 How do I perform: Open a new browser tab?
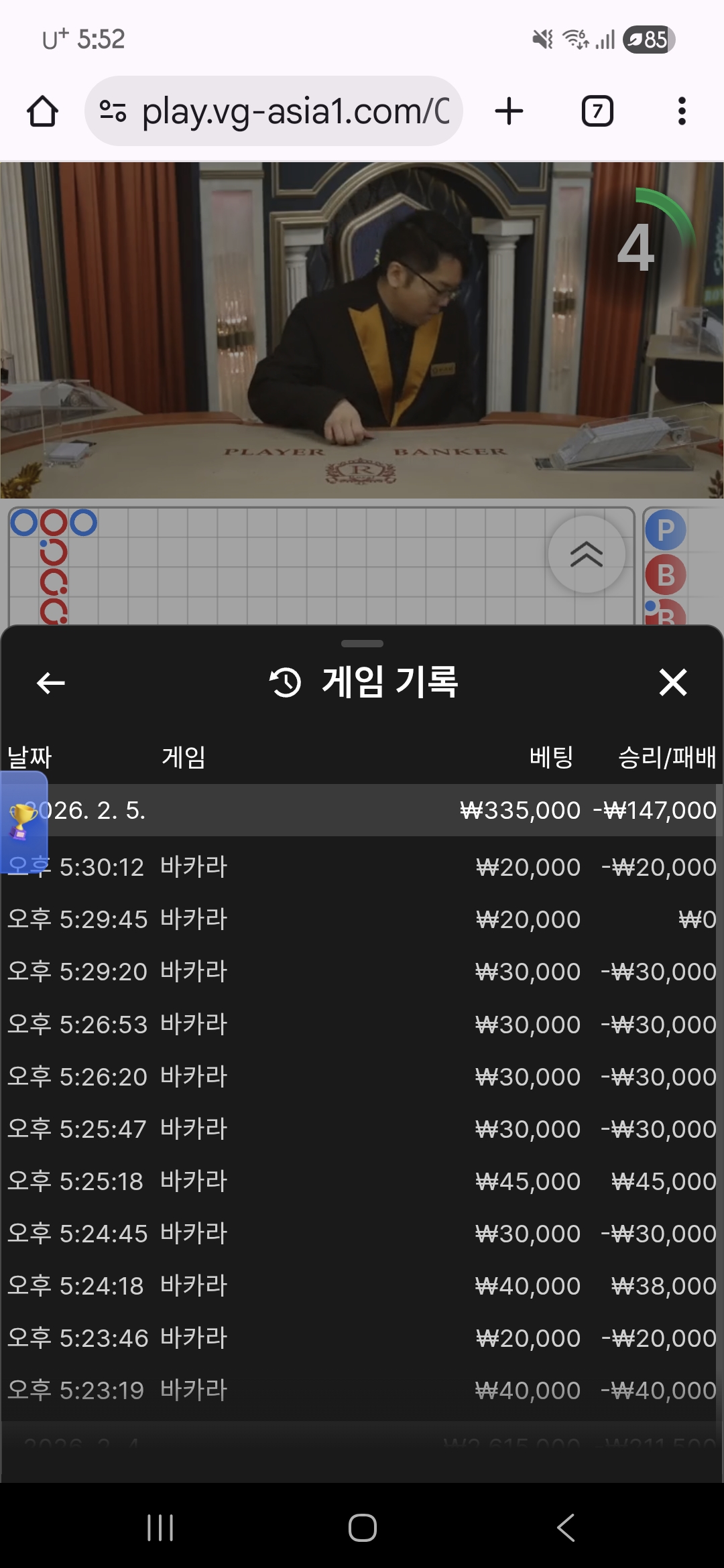click(509, 111)
